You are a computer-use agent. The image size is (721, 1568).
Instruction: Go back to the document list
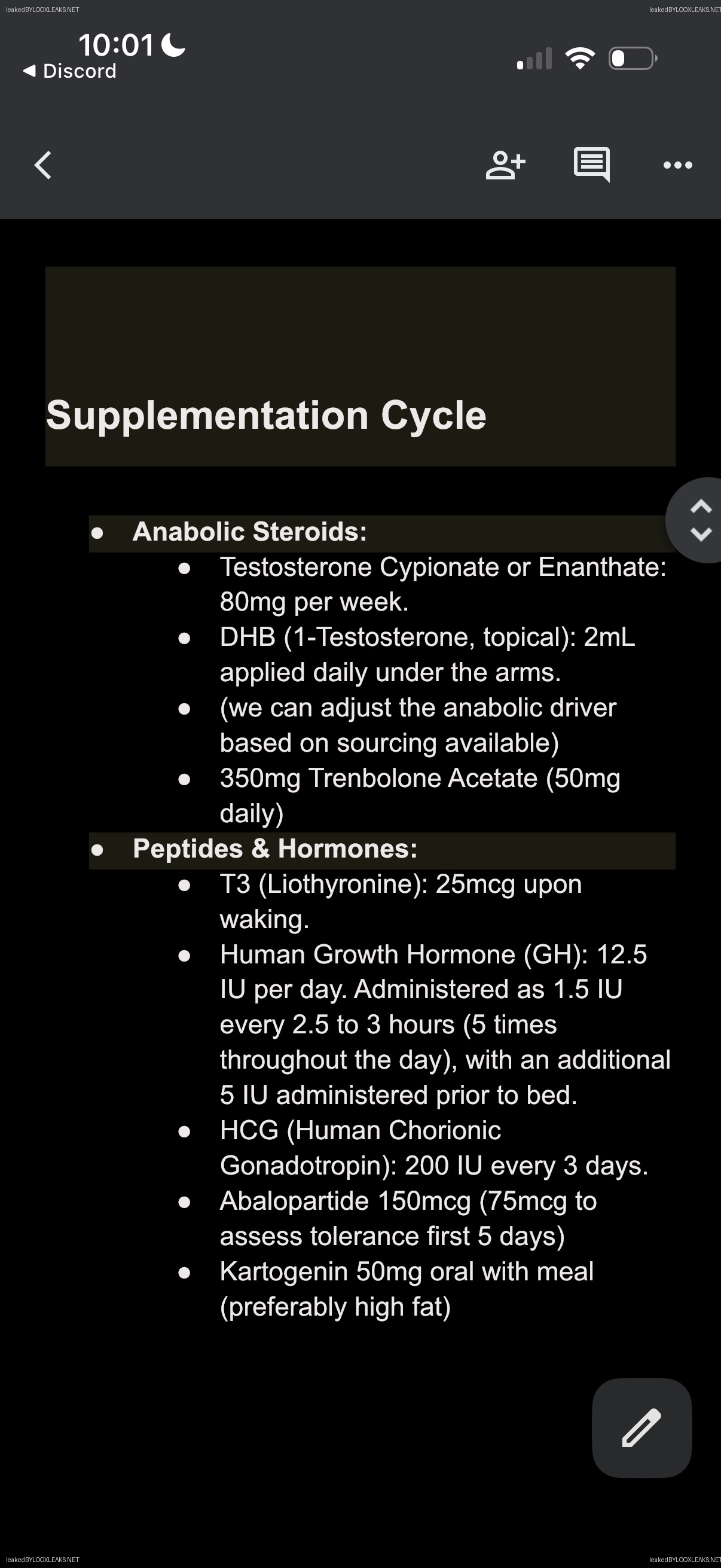pos(43,165)
